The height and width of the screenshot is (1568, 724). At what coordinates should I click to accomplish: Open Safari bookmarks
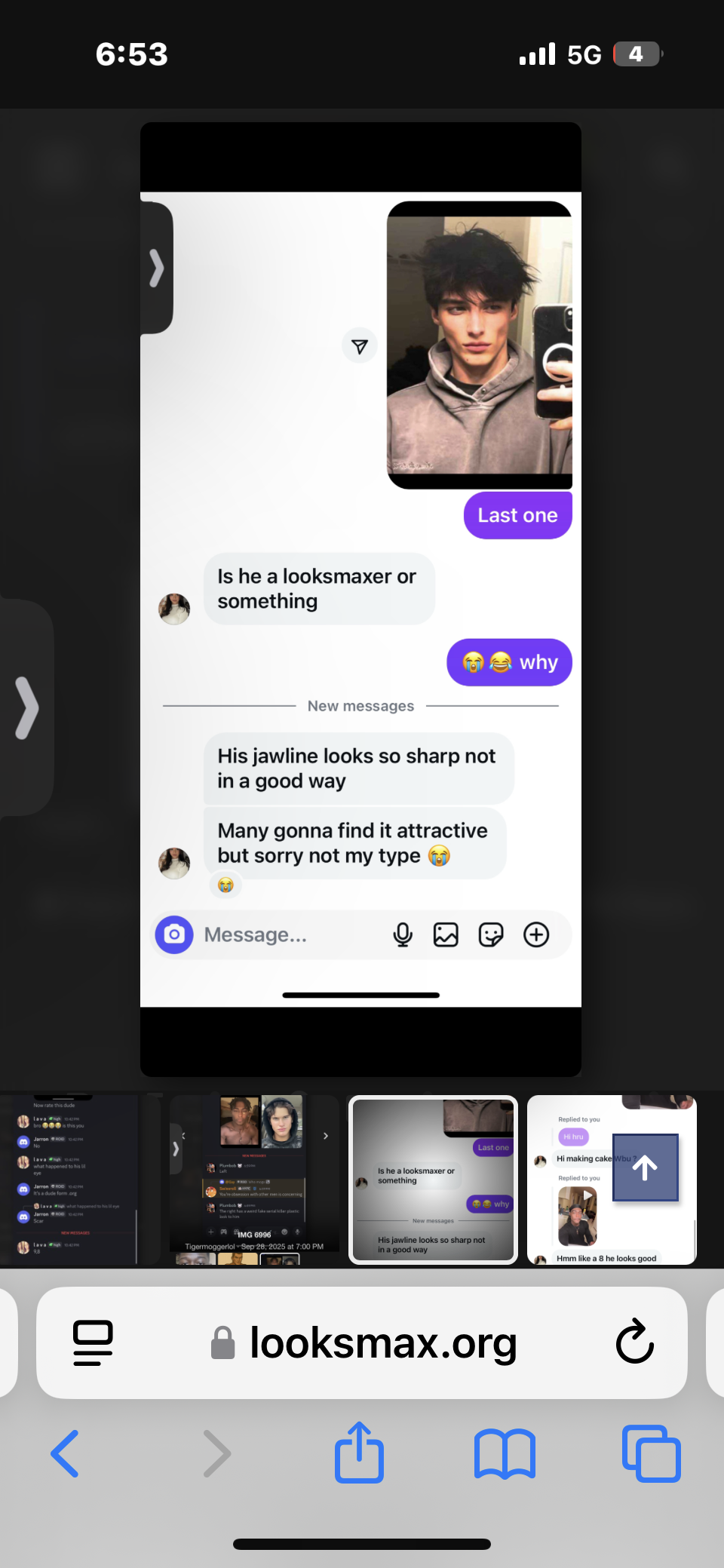[505, 1453]
